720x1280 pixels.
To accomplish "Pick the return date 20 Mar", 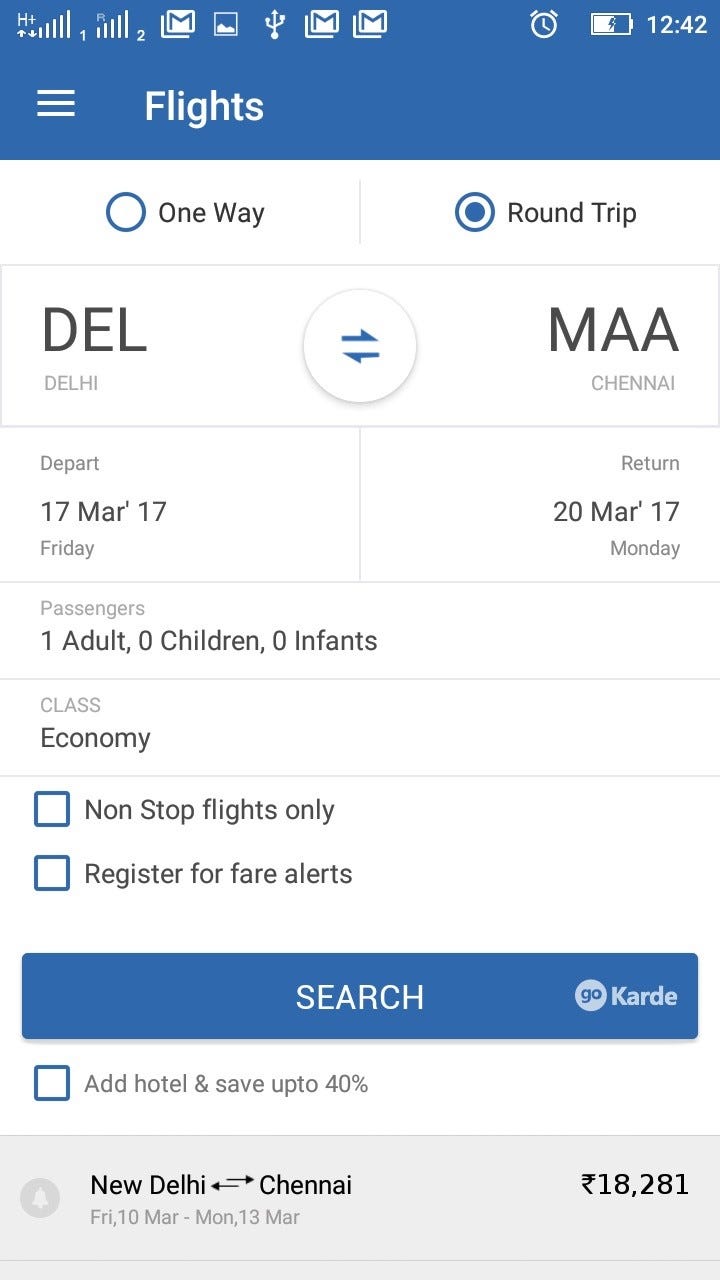I will (540, 505).
